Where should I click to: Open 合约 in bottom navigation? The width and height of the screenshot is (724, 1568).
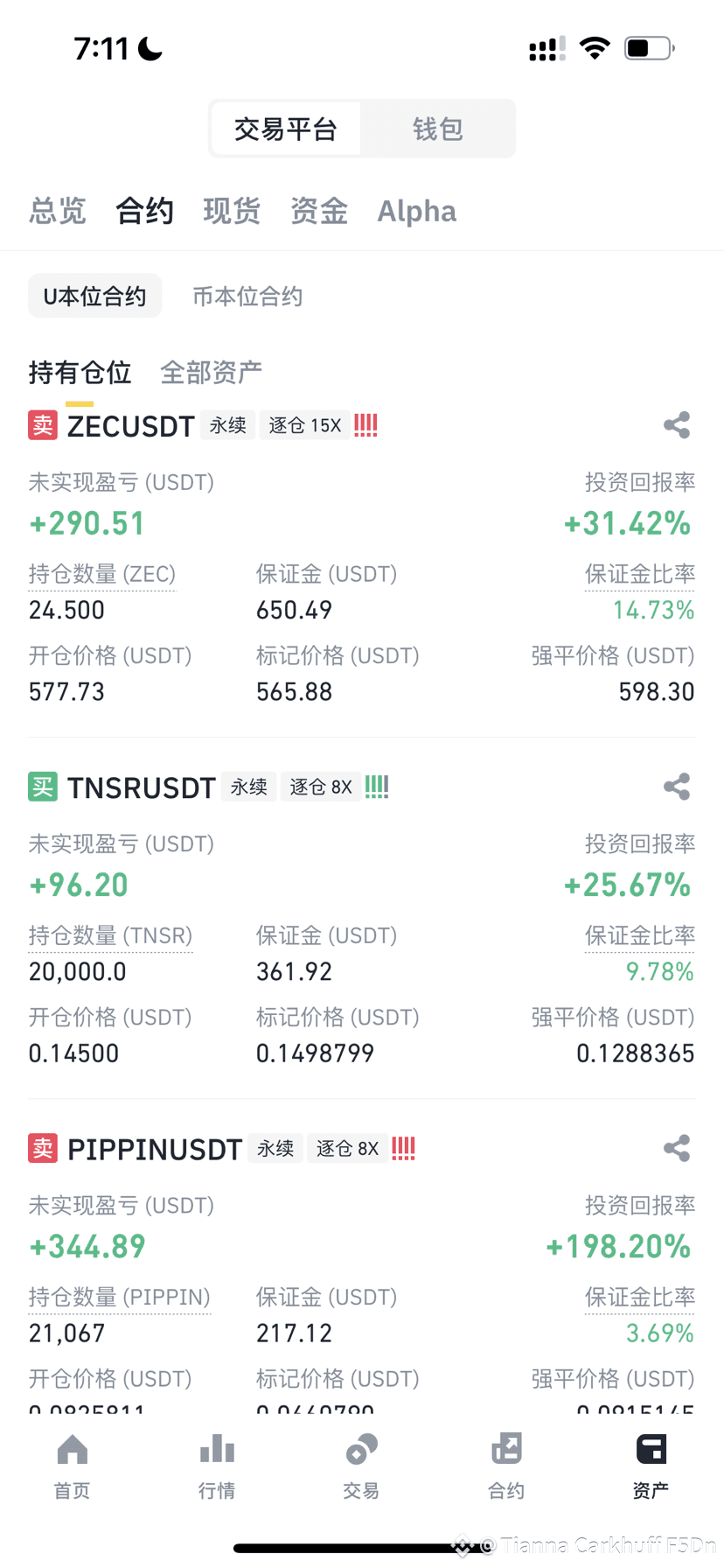click(506, 1466)
